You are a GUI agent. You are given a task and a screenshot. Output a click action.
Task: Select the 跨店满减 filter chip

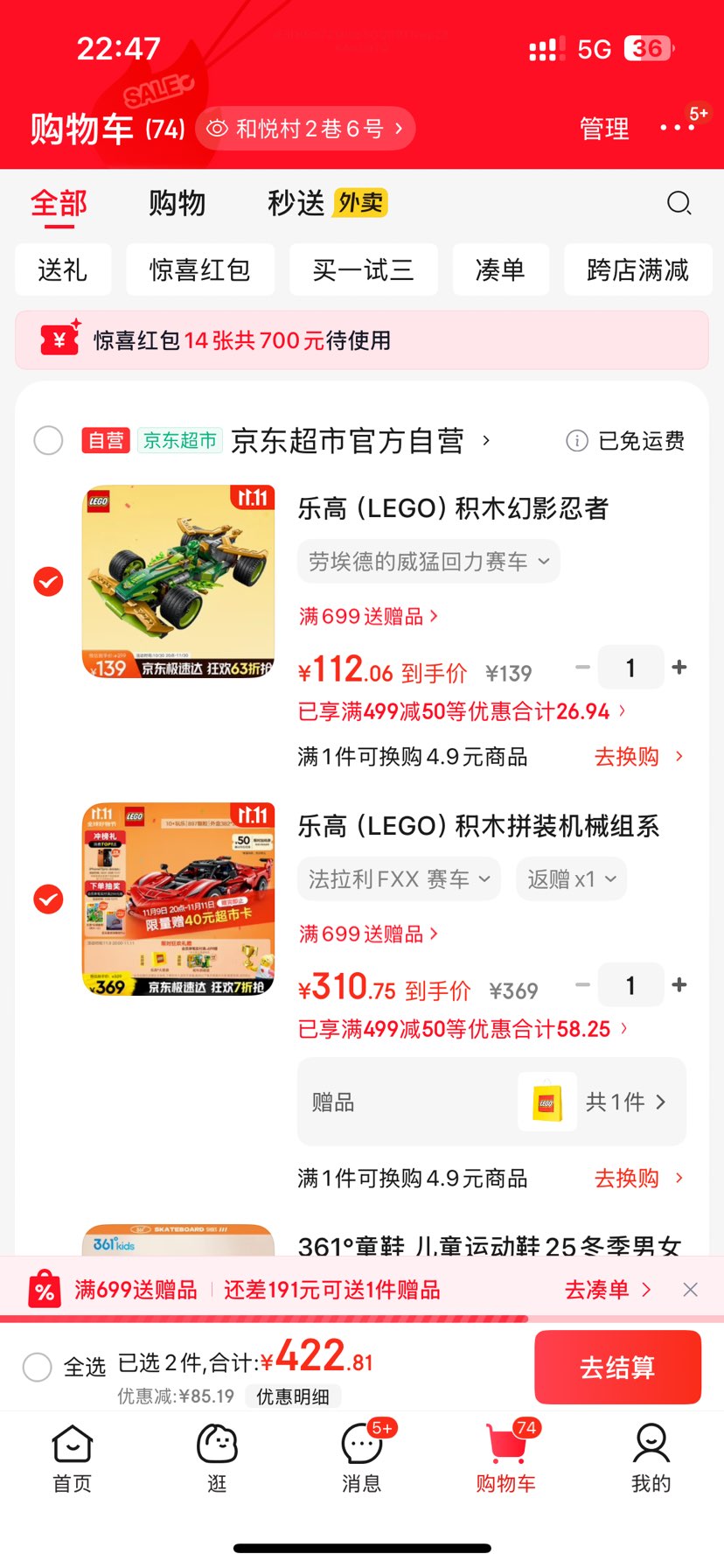[x=637, y=269]
